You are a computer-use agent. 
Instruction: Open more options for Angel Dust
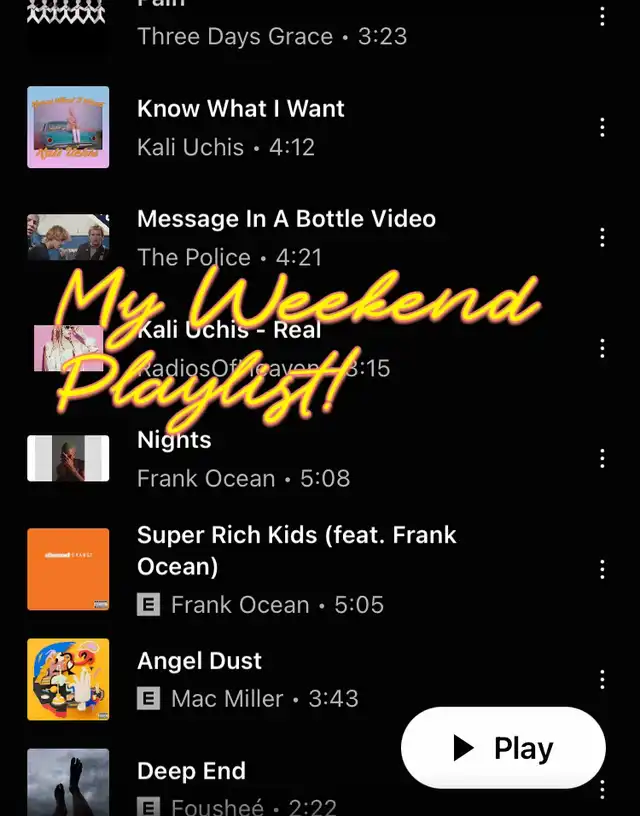602,680
